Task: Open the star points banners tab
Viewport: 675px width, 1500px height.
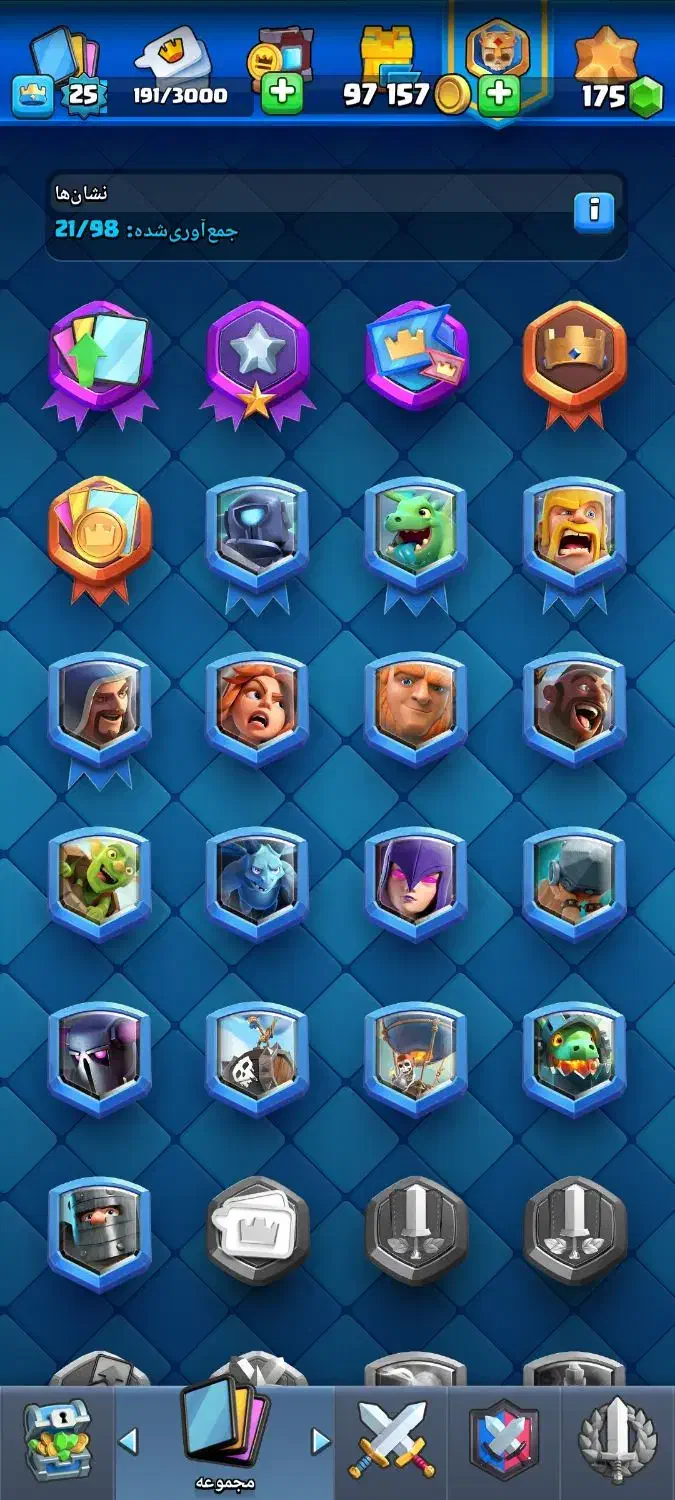Action: point(606,60)
